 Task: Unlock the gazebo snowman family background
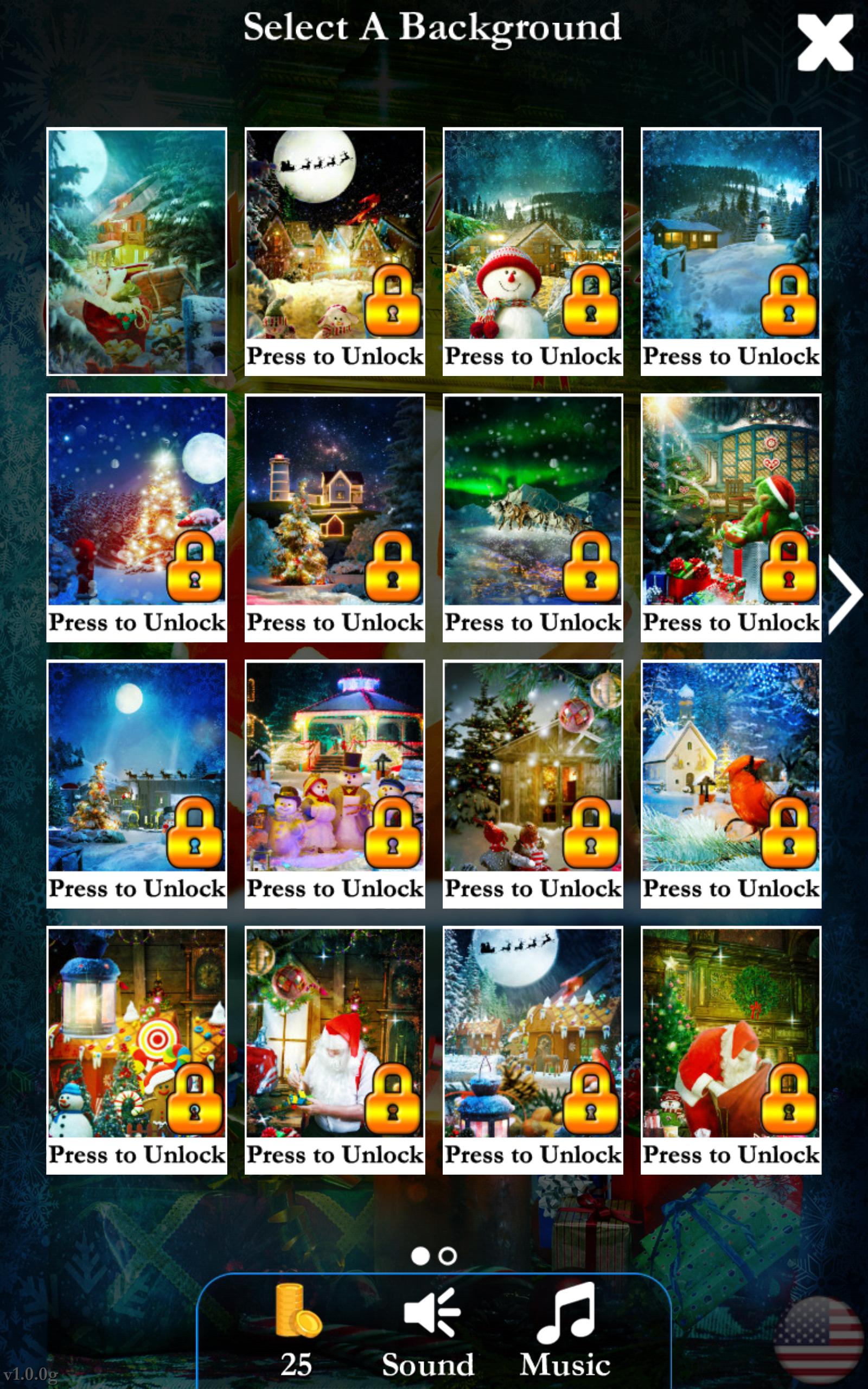[x=335, y=783]
